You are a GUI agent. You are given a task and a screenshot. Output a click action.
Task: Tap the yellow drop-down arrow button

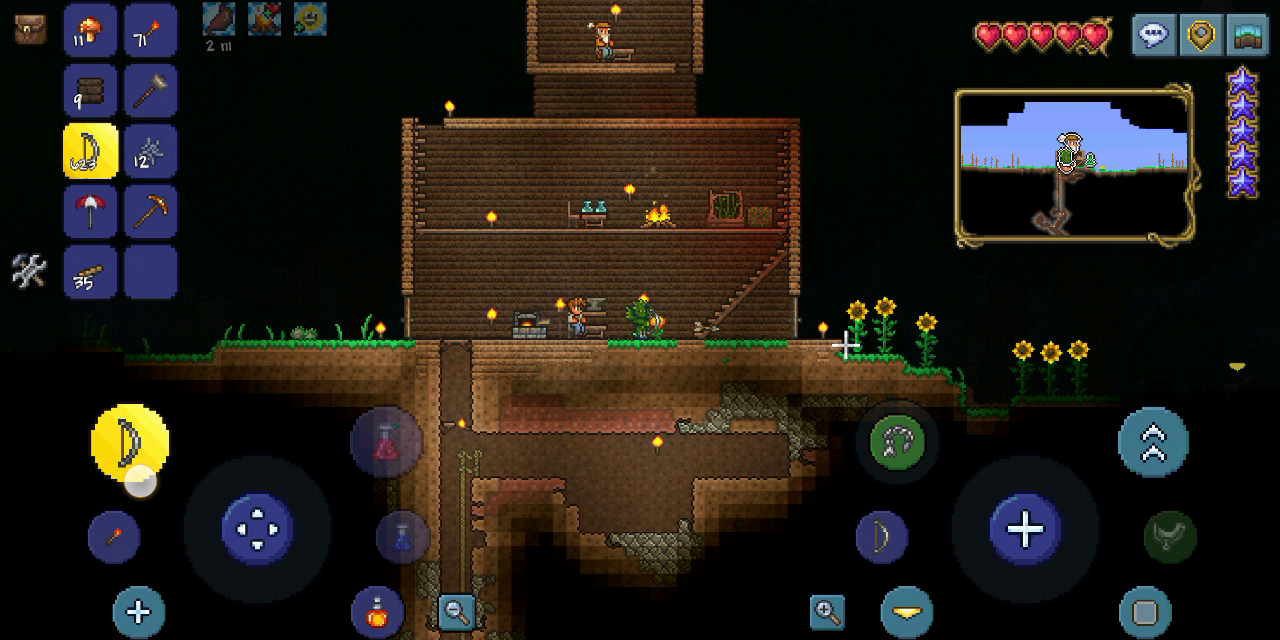tap(907, 612)
